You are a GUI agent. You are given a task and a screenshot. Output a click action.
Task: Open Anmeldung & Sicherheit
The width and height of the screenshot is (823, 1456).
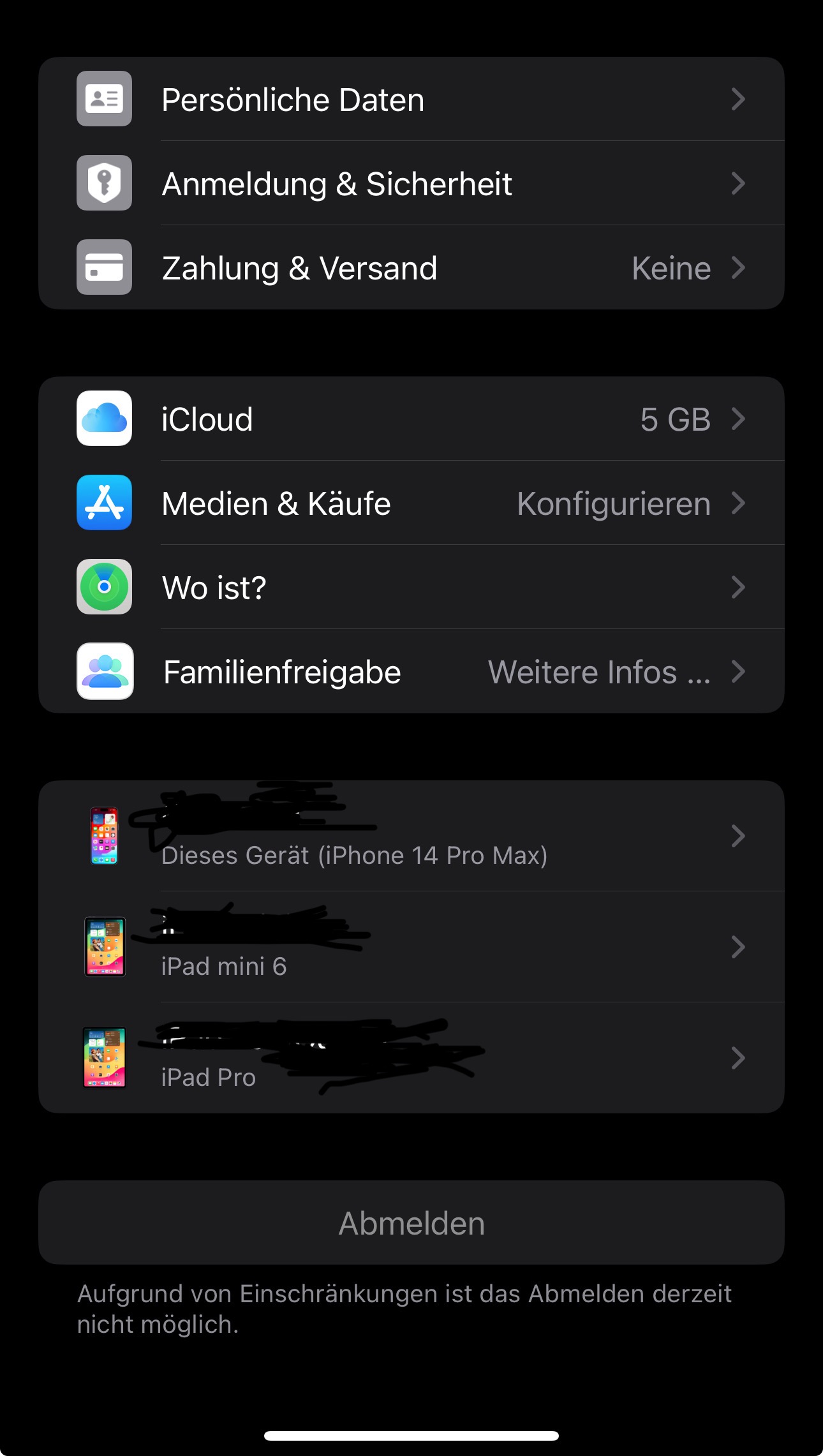click(x=411, y=184)
